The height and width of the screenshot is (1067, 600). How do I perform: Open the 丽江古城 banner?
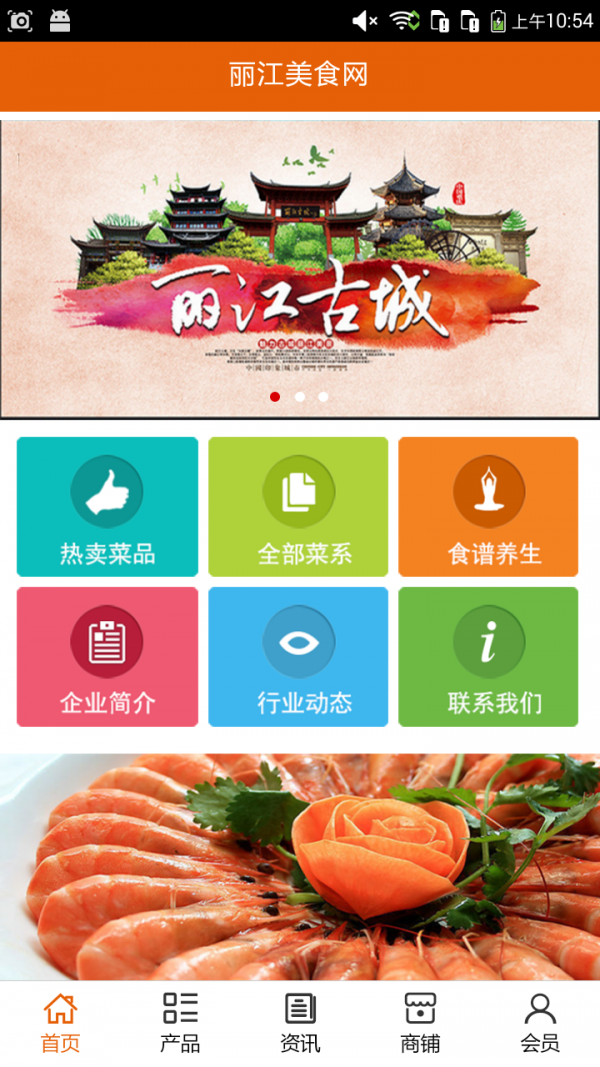(x=300, y=268)
